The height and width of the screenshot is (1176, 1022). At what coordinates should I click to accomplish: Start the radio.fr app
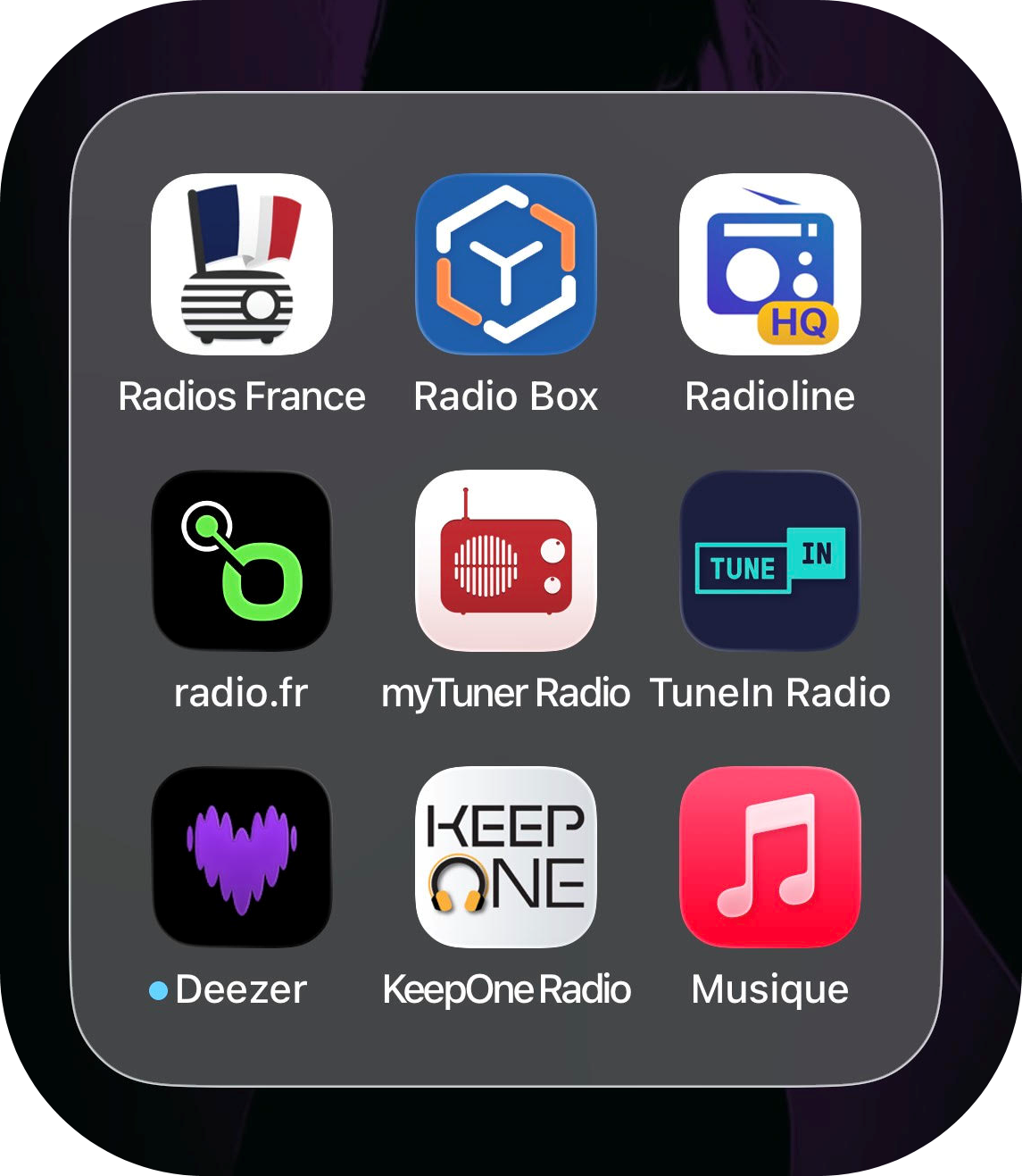click(x=242, y=561)
